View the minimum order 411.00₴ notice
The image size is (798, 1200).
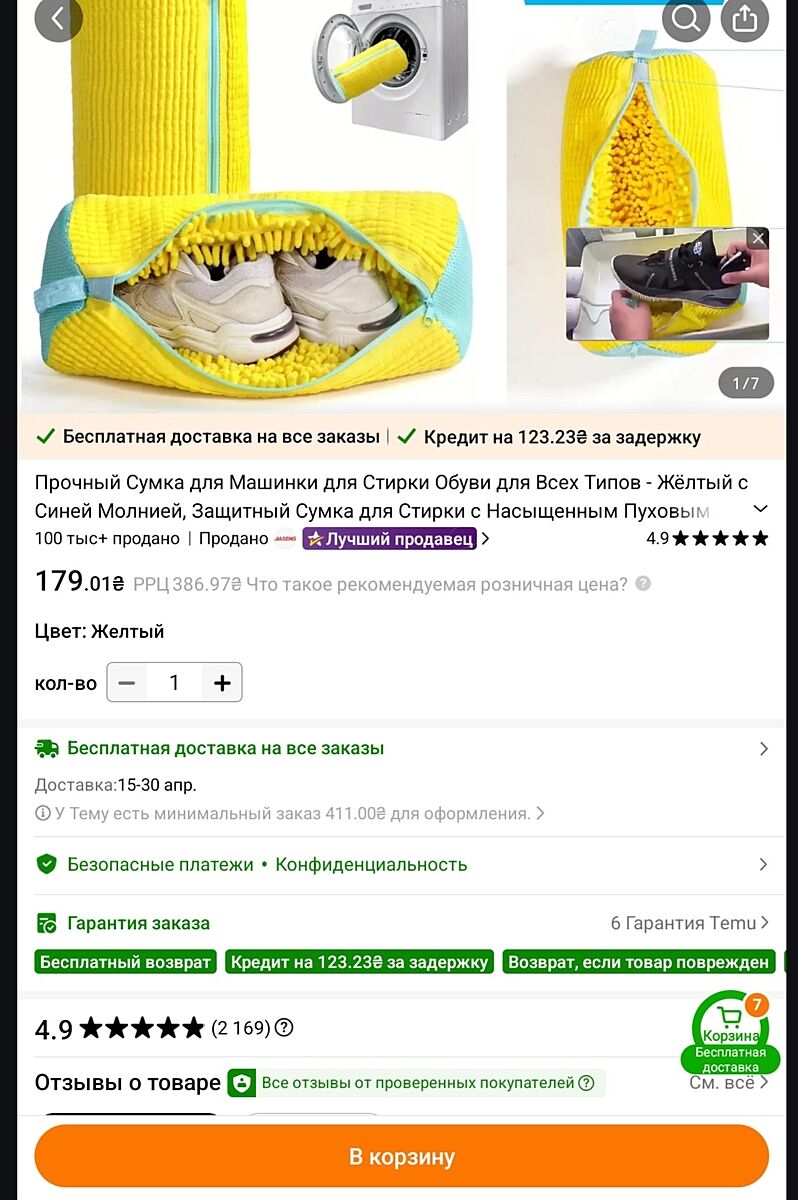(290, 814)
